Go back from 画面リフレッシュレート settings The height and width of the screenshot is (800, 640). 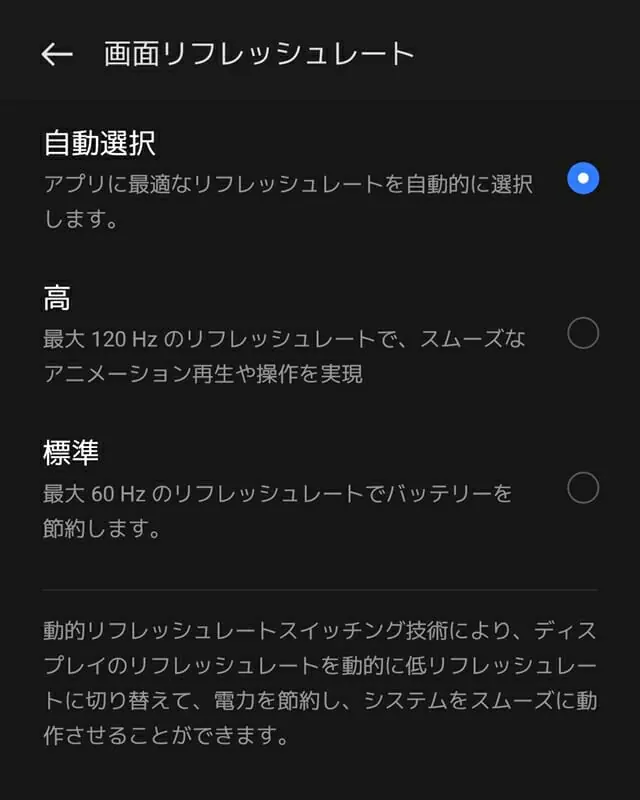coord(57,54)
